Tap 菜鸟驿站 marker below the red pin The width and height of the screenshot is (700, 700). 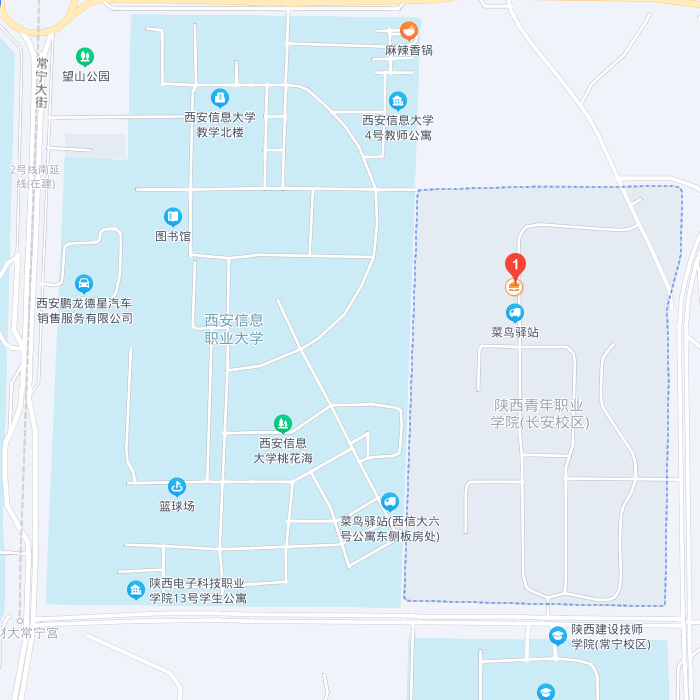tap(515, 313)
